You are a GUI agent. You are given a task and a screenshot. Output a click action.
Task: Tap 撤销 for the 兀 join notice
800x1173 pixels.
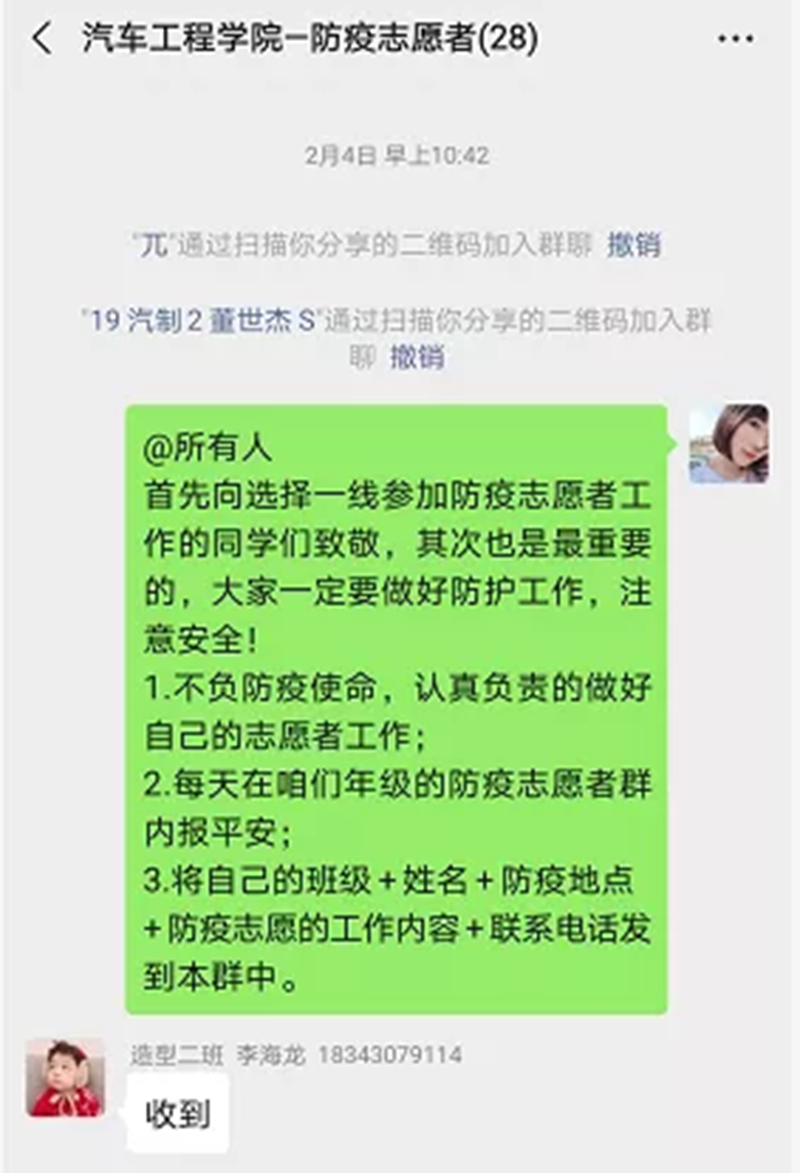click(x=634, y=244)
